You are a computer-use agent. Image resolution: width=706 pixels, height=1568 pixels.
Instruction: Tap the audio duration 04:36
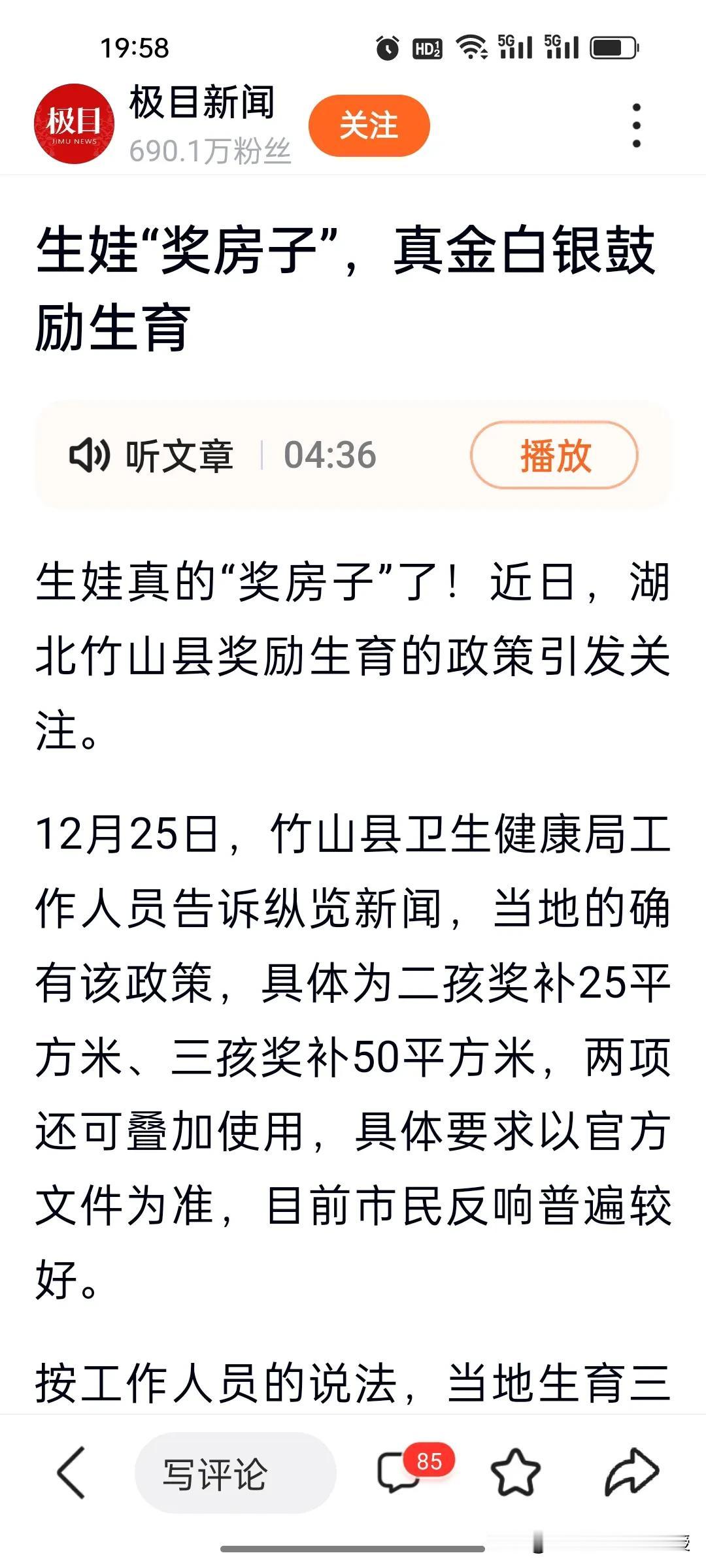[330, 456]
